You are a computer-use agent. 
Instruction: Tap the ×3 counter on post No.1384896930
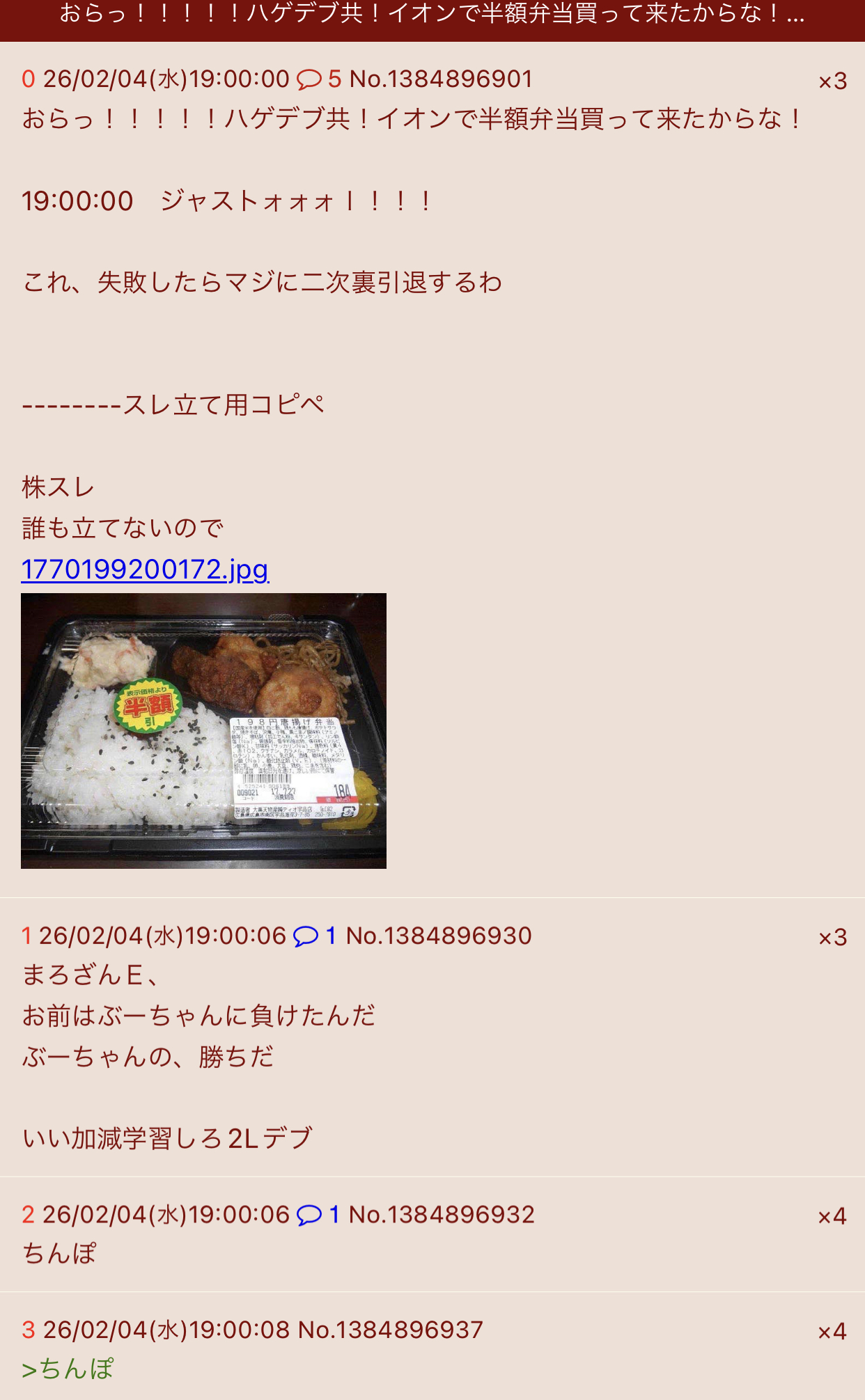pyautogui.click(x=832, y=938)
